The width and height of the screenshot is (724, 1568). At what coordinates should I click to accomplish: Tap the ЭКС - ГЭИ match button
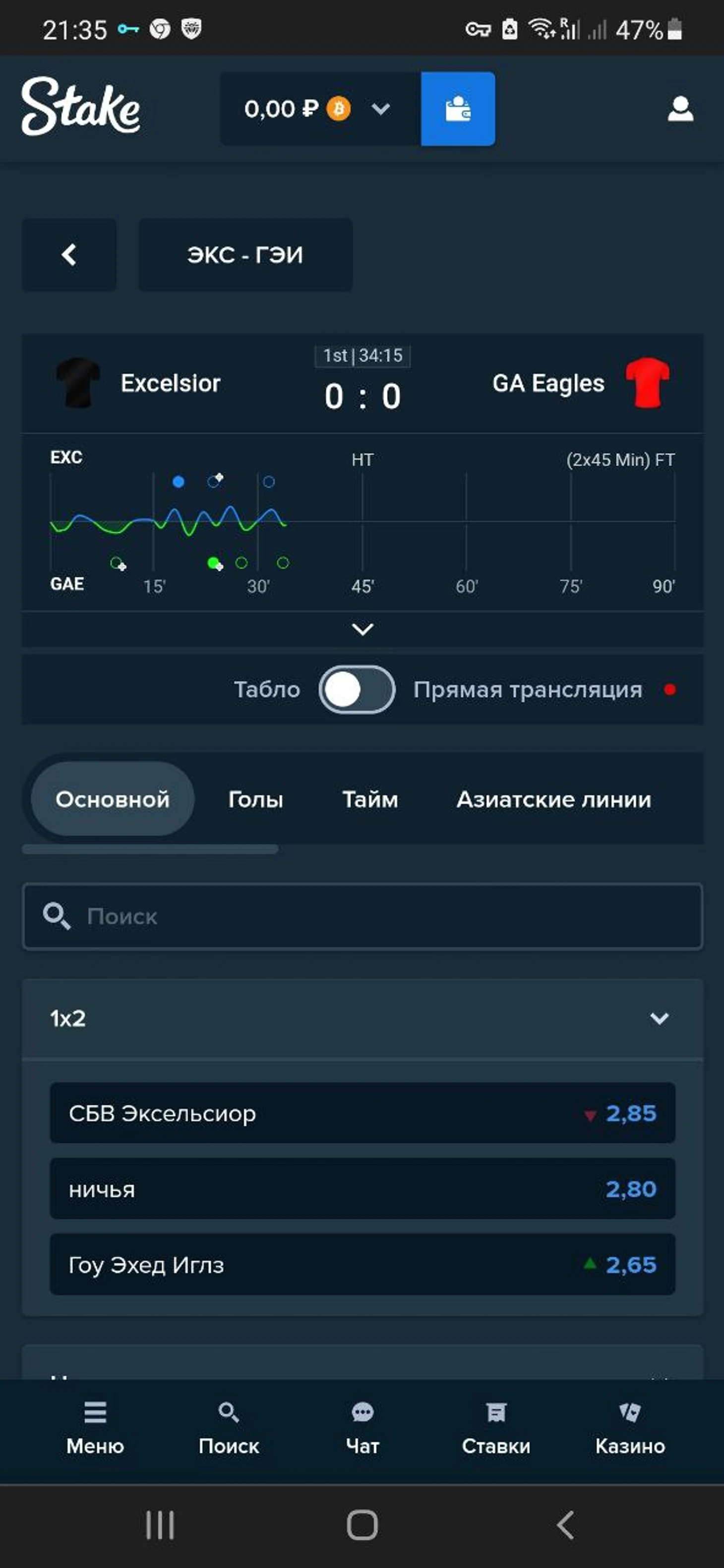(245, 254)
